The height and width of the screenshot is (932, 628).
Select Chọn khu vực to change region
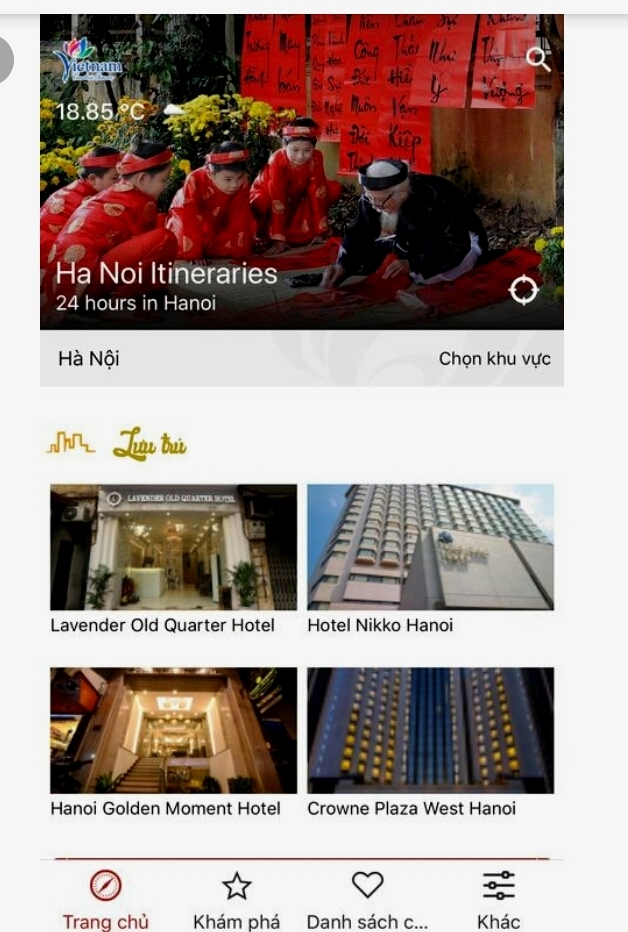[494, 358]
